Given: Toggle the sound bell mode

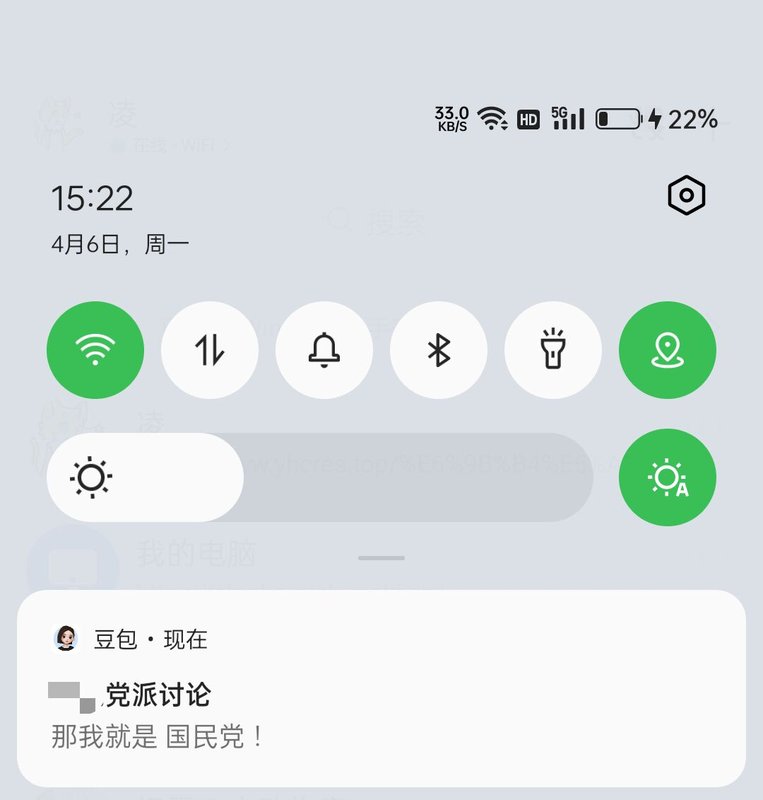Looking at the screenshot, I should pos(324,350).
